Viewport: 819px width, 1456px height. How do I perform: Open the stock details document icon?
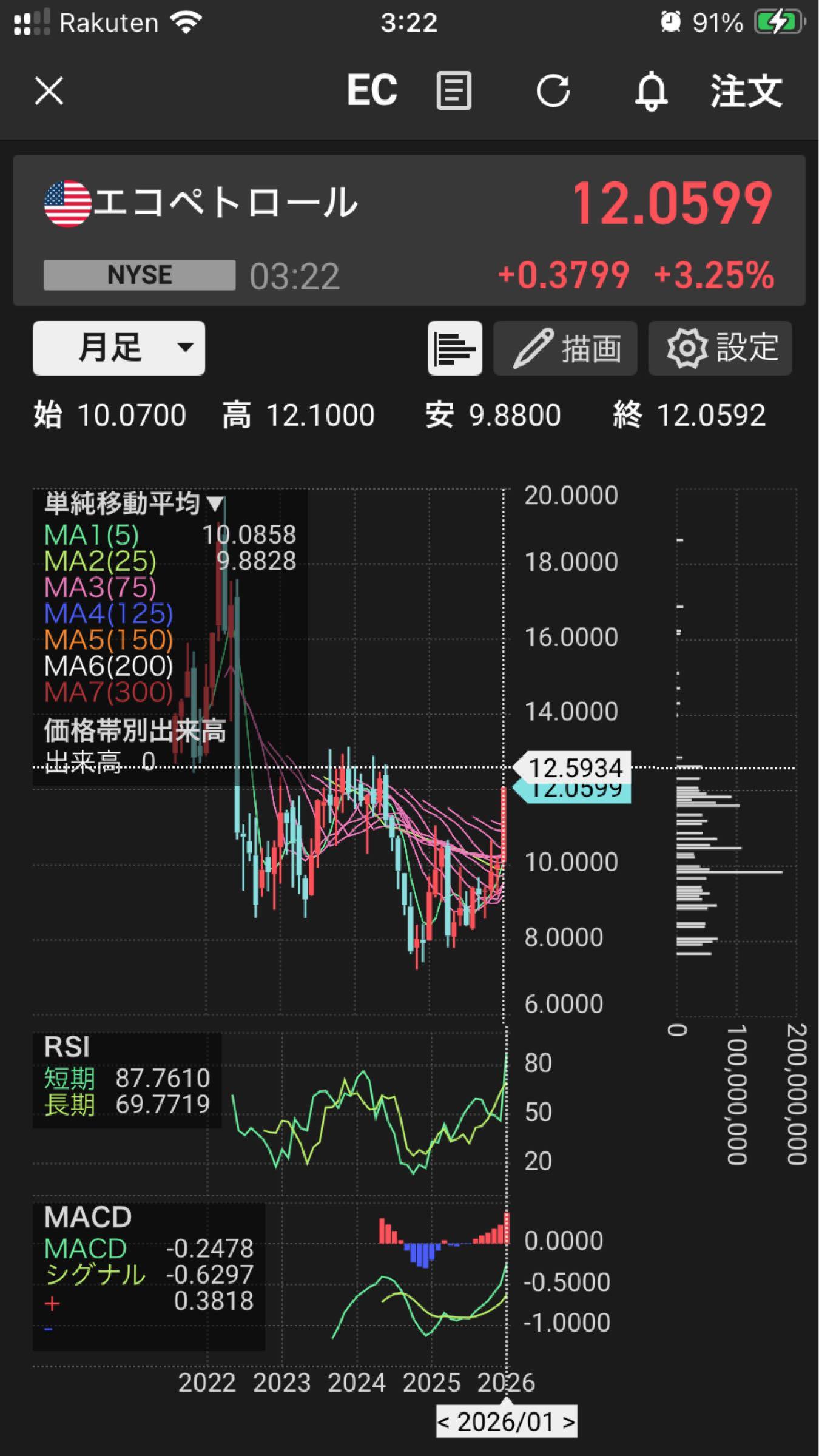[454, 92]
